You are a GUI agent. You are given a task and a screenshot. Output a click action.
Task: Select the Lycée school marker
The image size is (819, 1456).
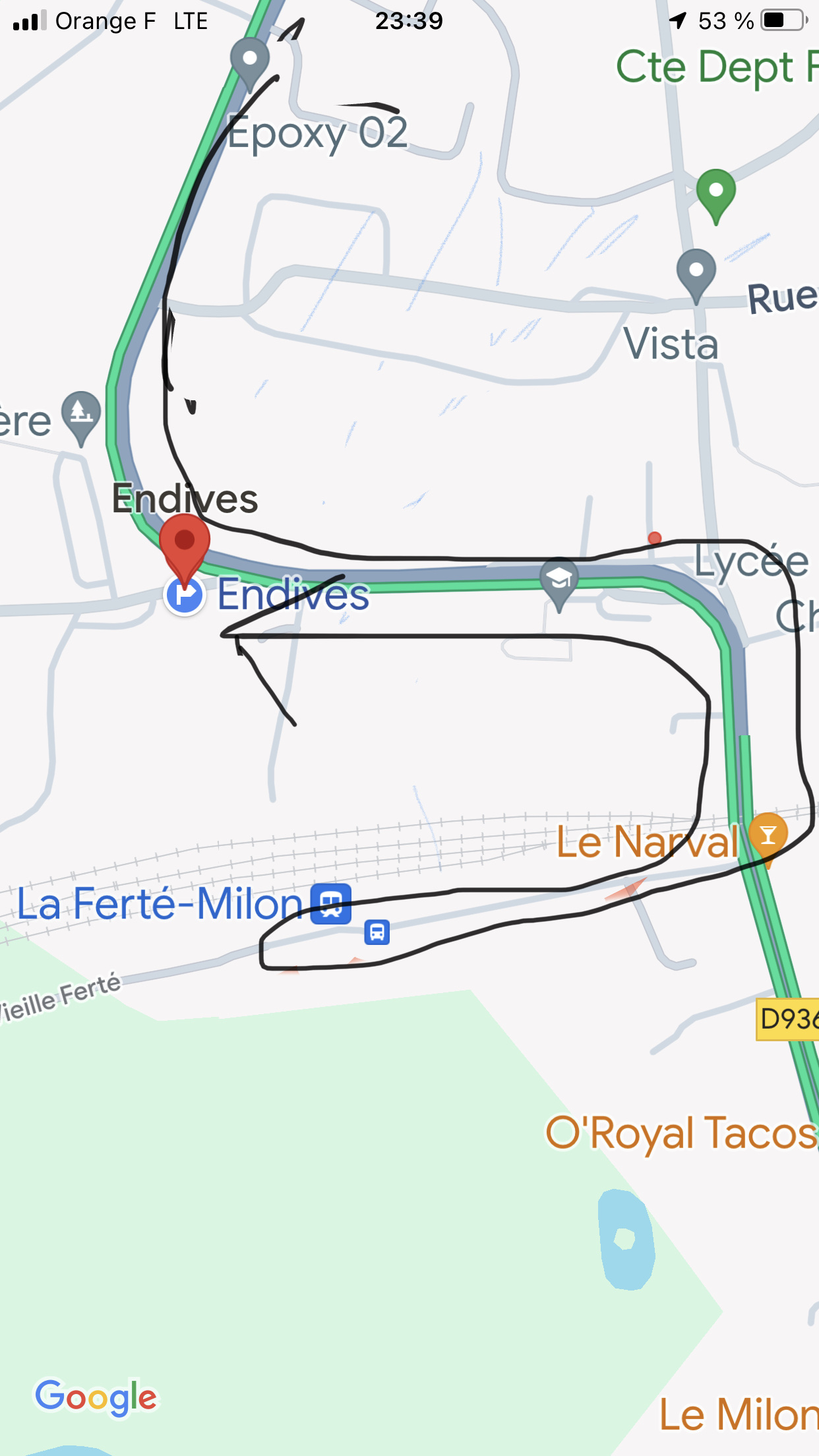[559, 580]
